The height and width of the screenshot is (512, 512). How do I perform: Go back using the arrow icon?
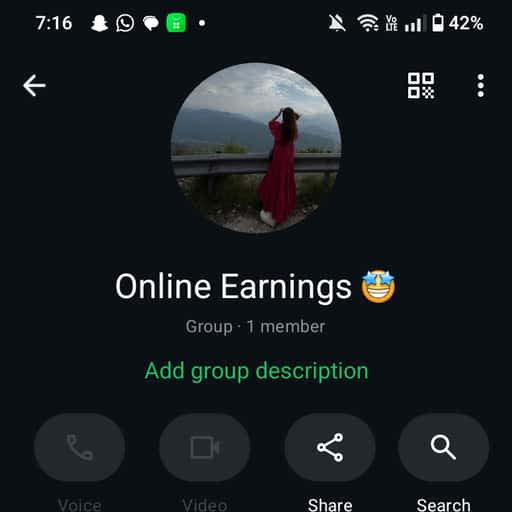click(x=34, y=86)
